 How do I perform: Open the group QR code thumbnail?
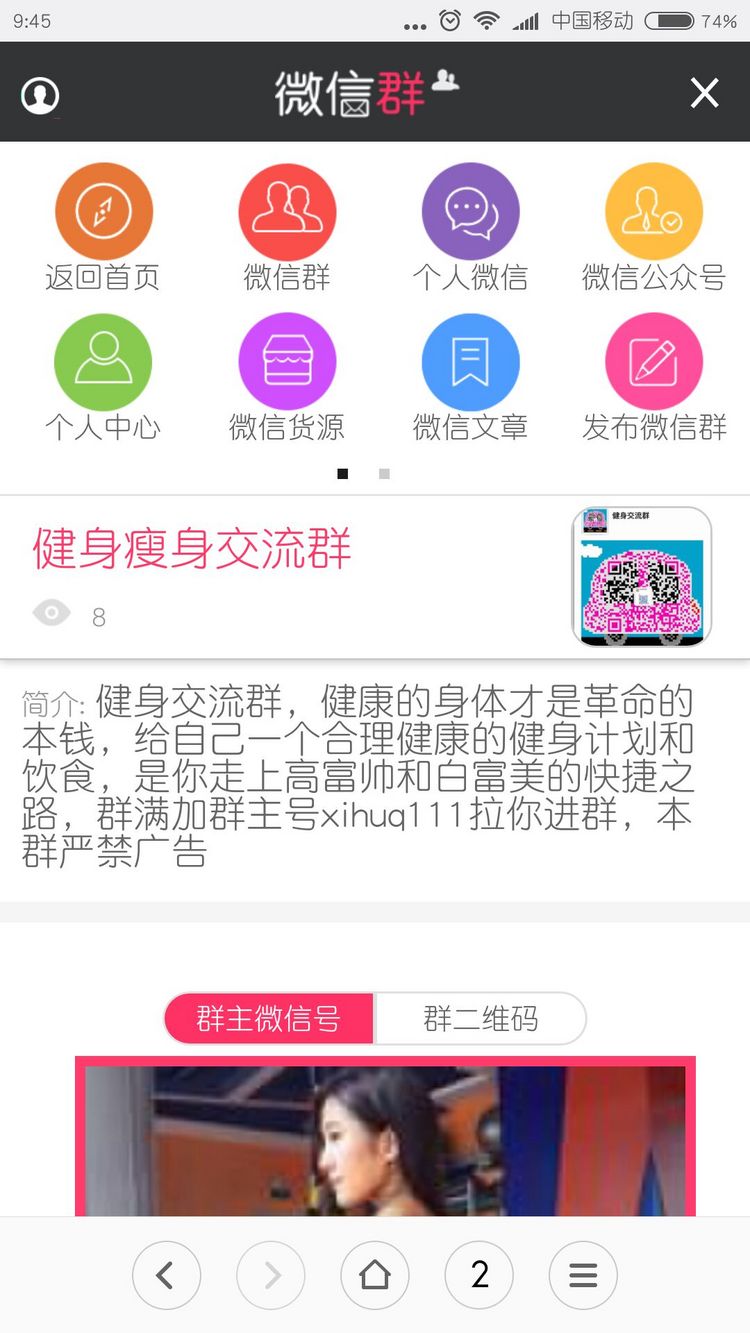coord(641,576)
